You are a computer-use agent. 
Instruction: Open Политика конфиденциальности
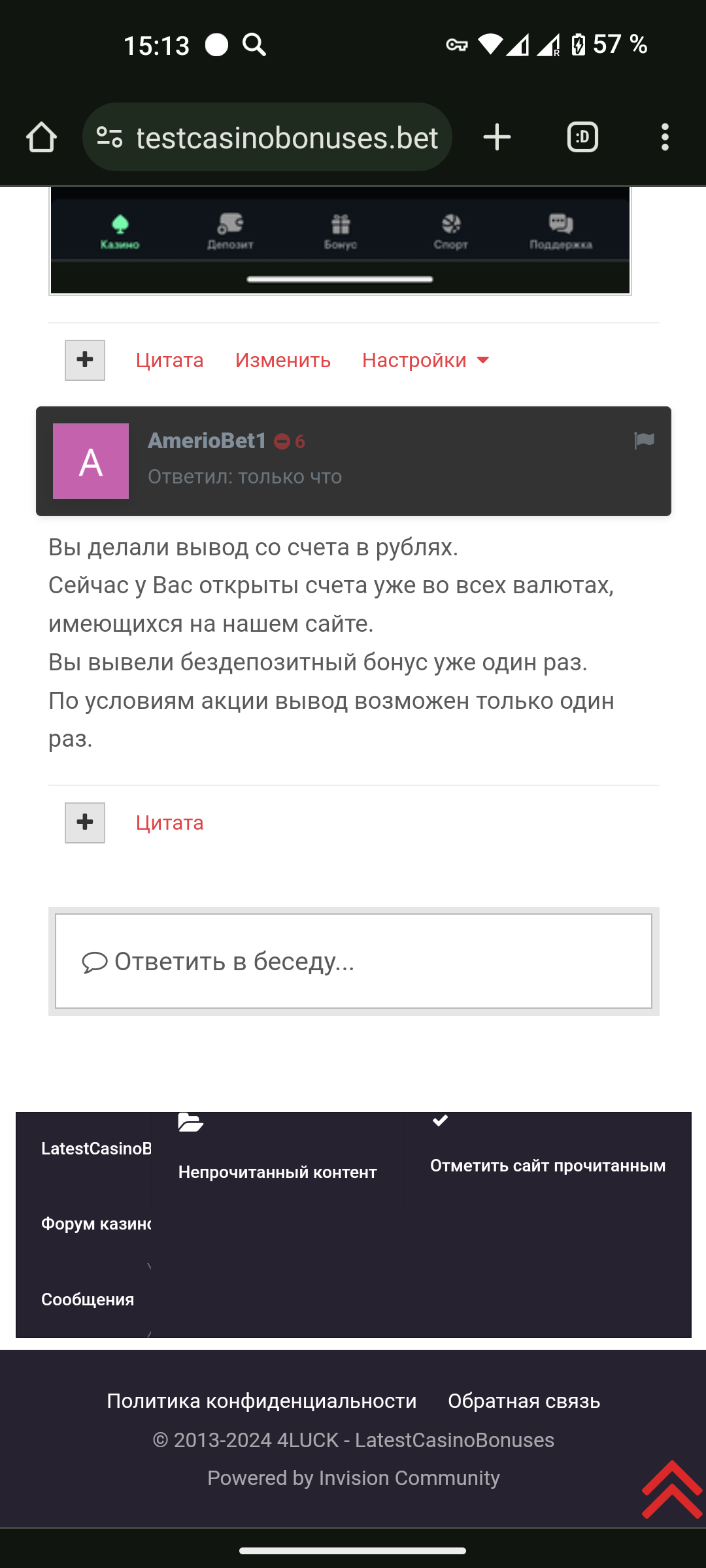coord(261,1401)
